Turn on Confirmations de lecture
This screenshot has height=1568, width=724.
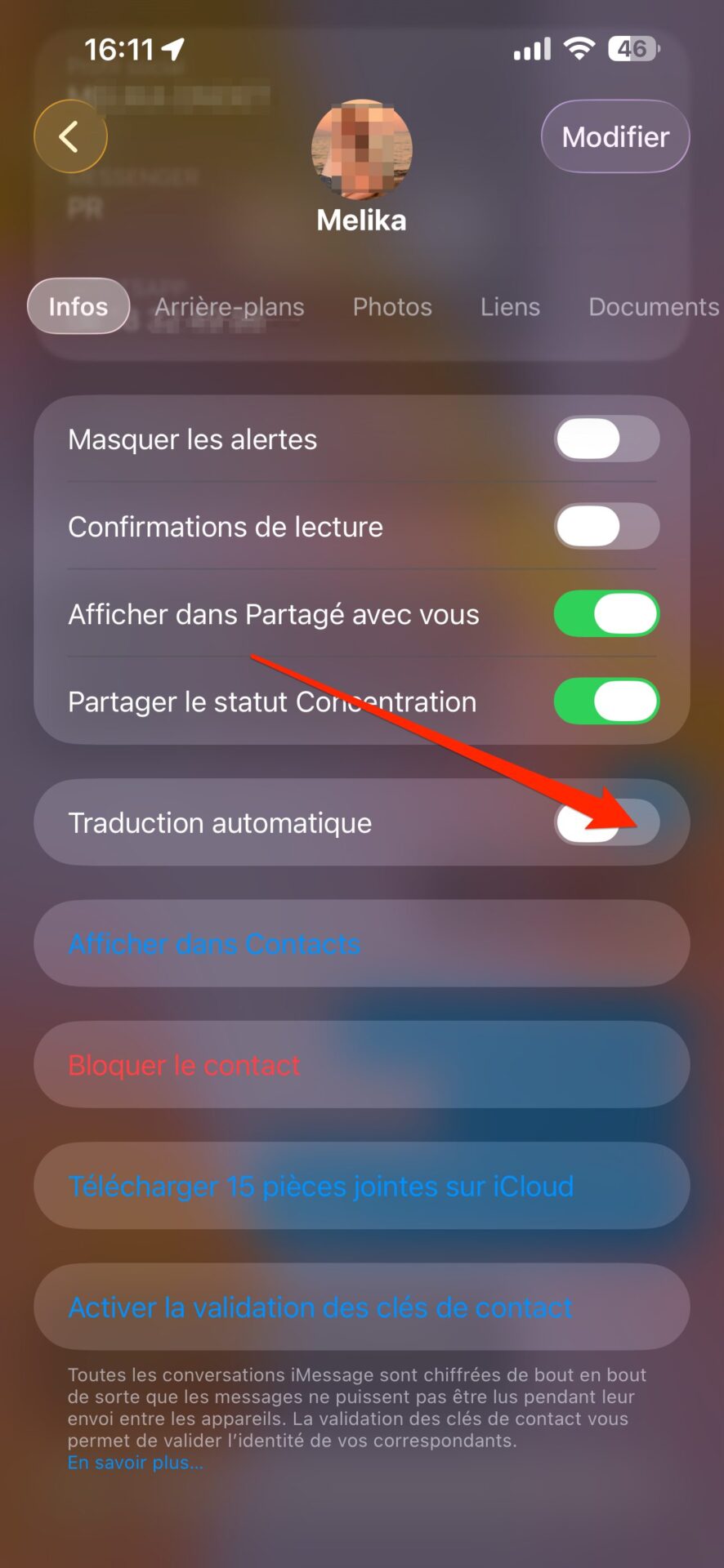(x=606, y=527)
